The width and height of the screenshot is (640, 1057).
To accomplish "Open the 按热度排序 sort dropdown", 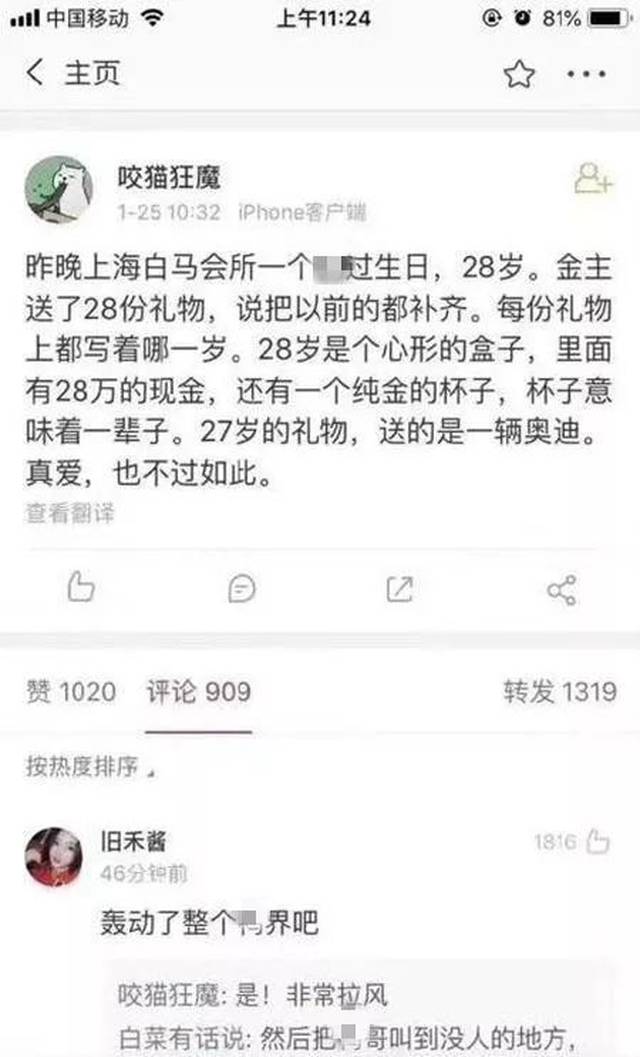I will pyautogui.click(x=91, y=768).
